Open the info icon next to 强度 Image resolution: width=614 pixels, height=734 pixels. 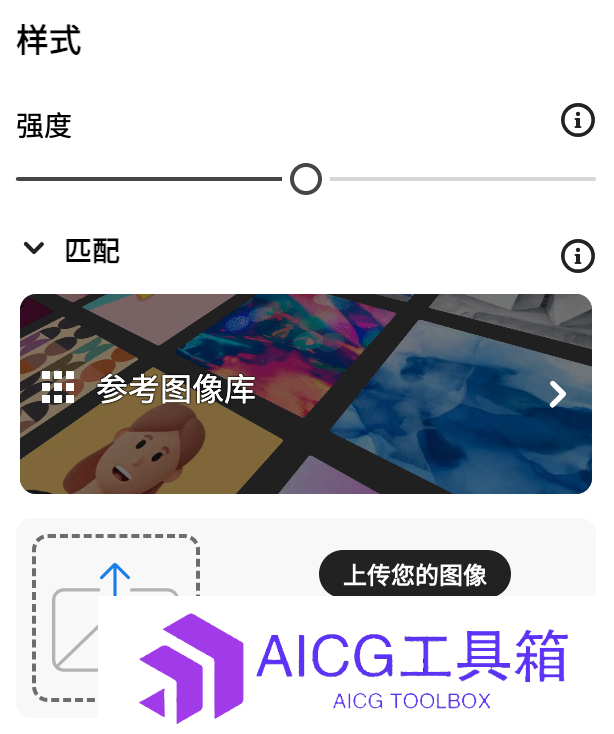[577, 122]
